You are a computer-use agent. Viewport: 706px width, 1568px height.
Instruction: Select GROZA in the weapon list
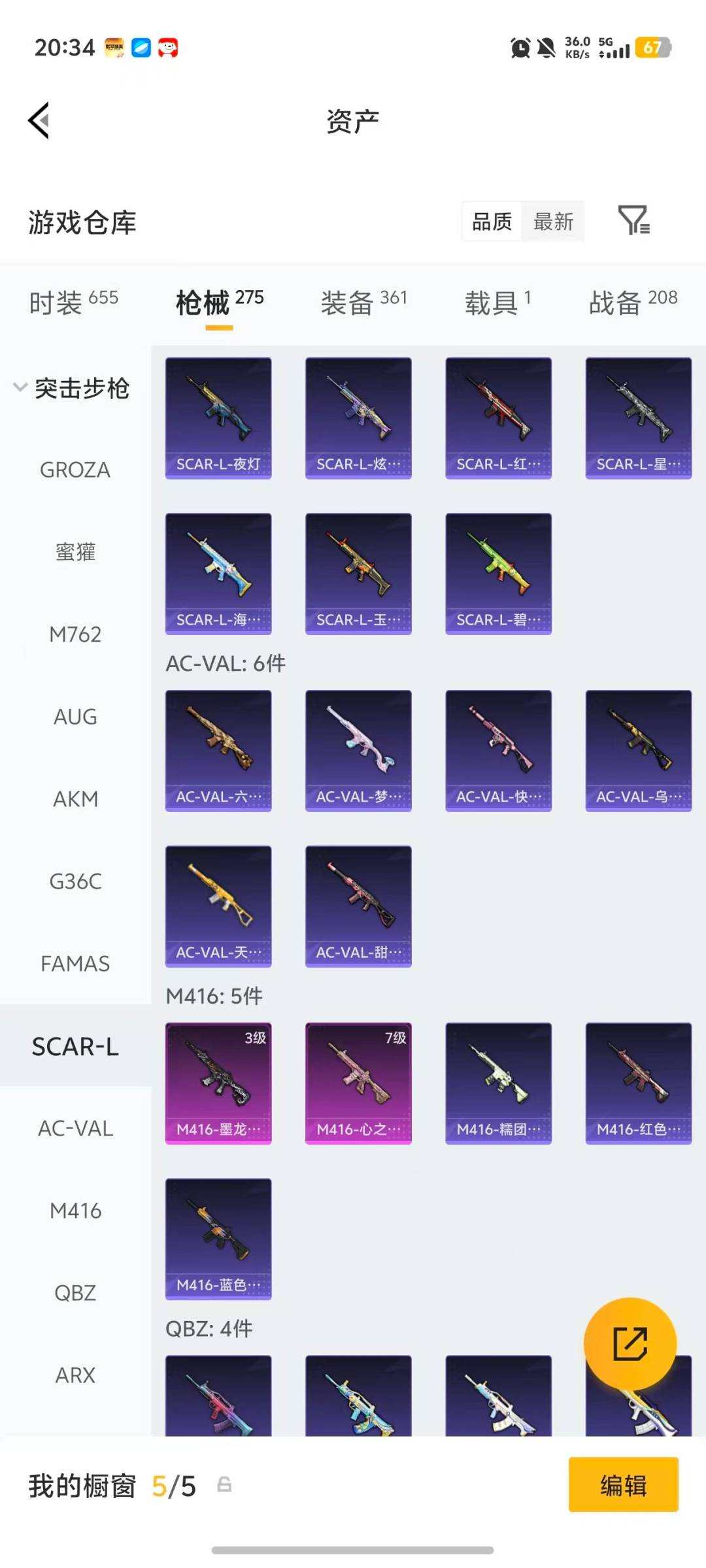[x=75, y=470]
